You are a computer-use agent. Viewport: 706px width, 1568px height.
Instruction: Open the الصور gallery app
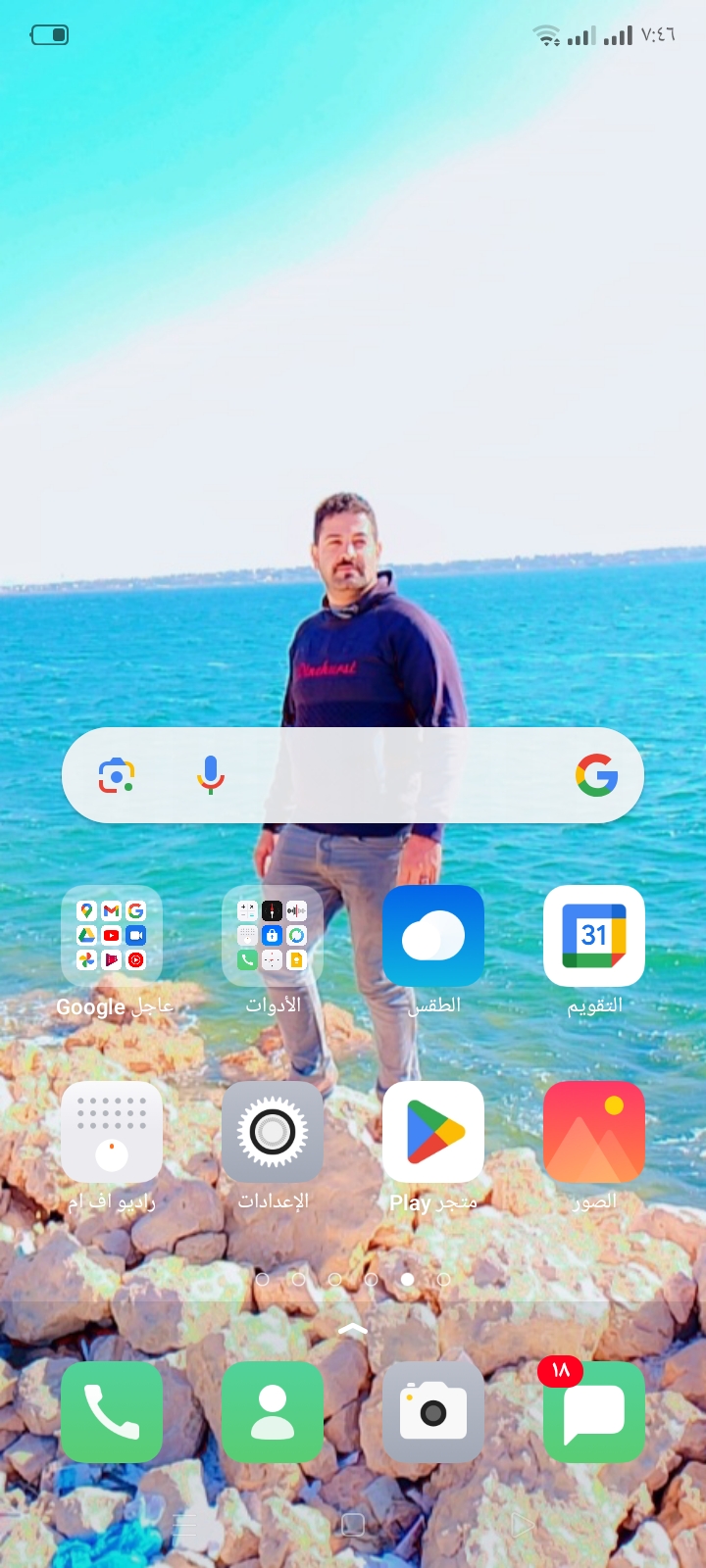pos(594,1132)
